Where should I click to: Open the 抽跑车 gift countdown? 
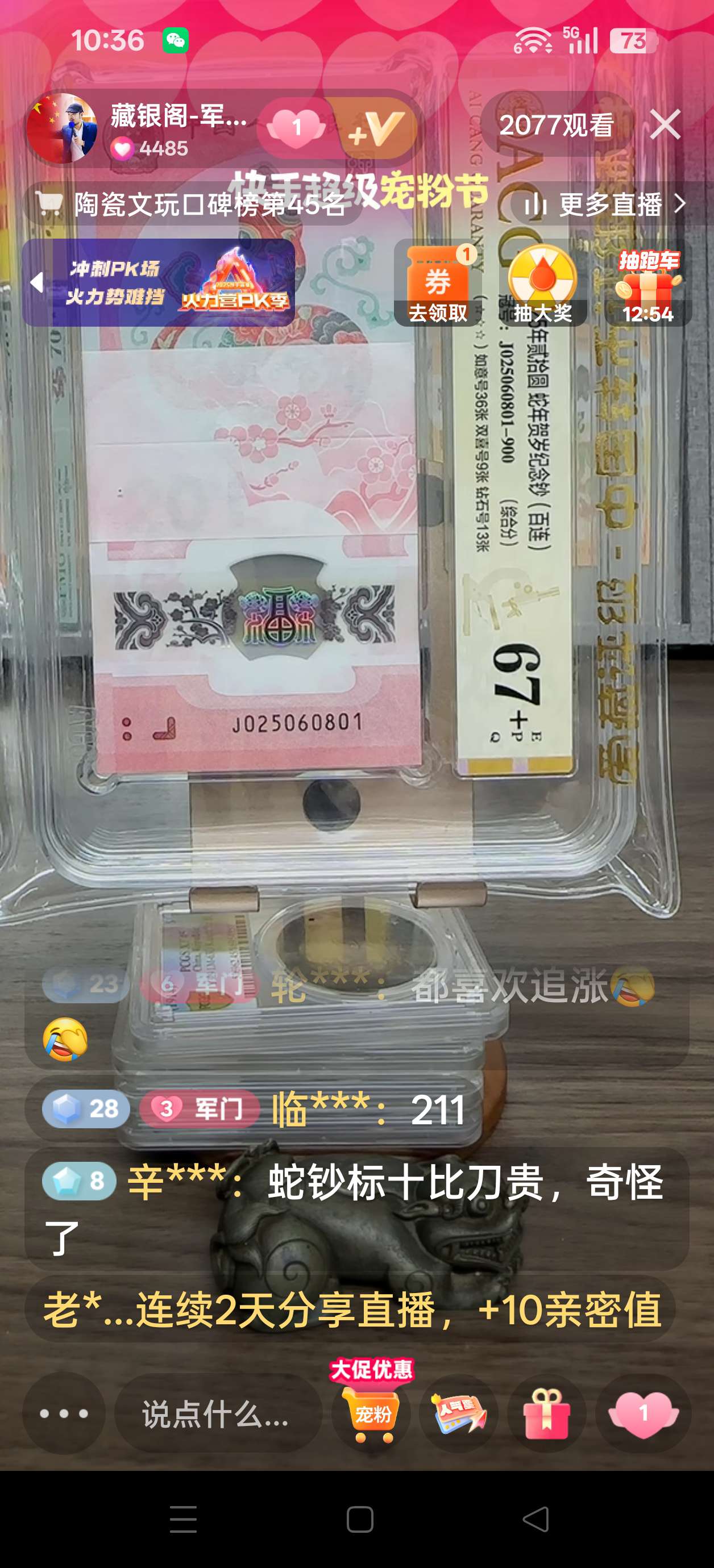click(x=647, y=283)
